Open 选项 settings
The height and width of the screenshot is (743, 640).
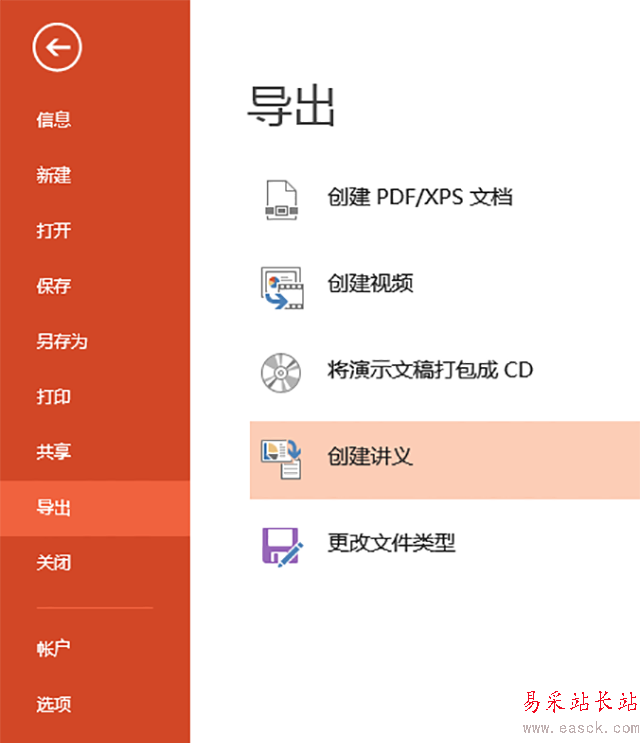pos(54,705)
